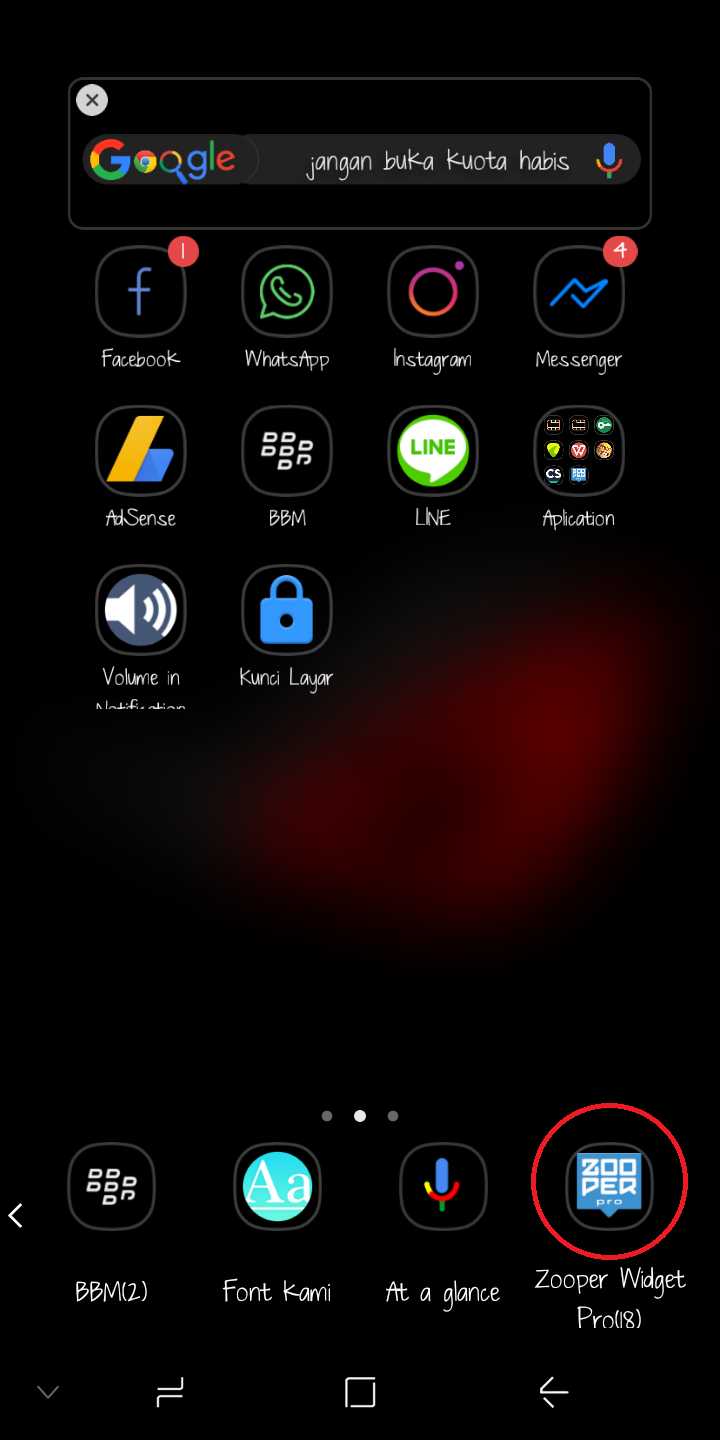Go to the system home screen button
This screenshot has width=720, height=1440.
[360, 1392]
